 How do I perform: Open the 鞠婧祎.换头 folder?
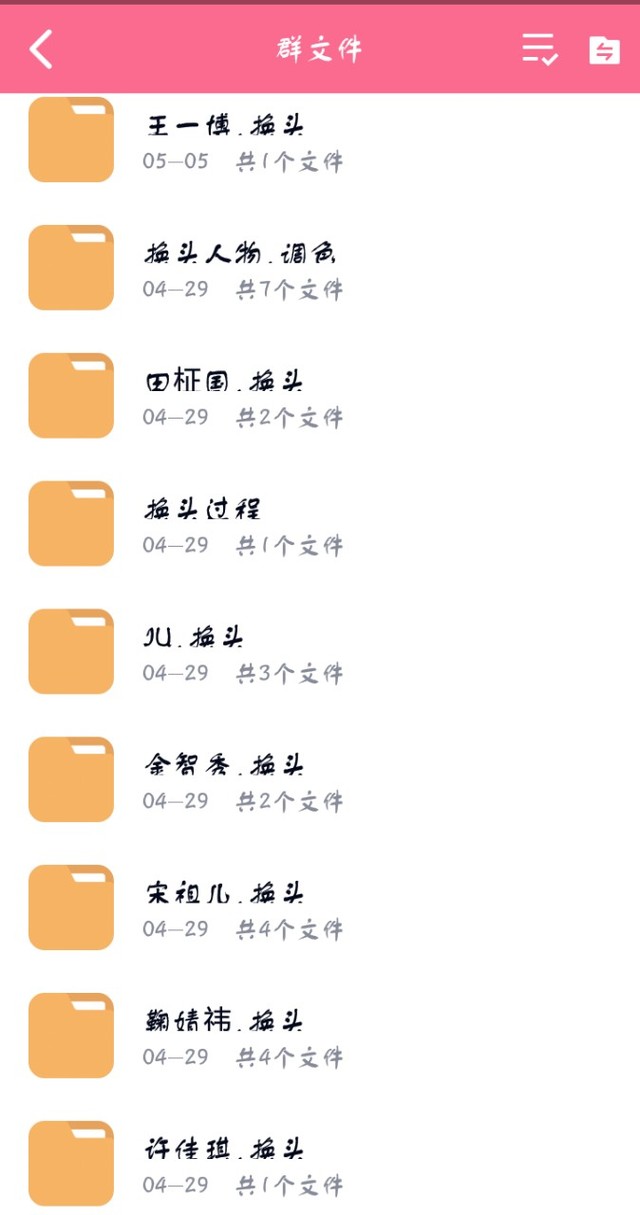pyautogui.click(x=320, y=1036)
